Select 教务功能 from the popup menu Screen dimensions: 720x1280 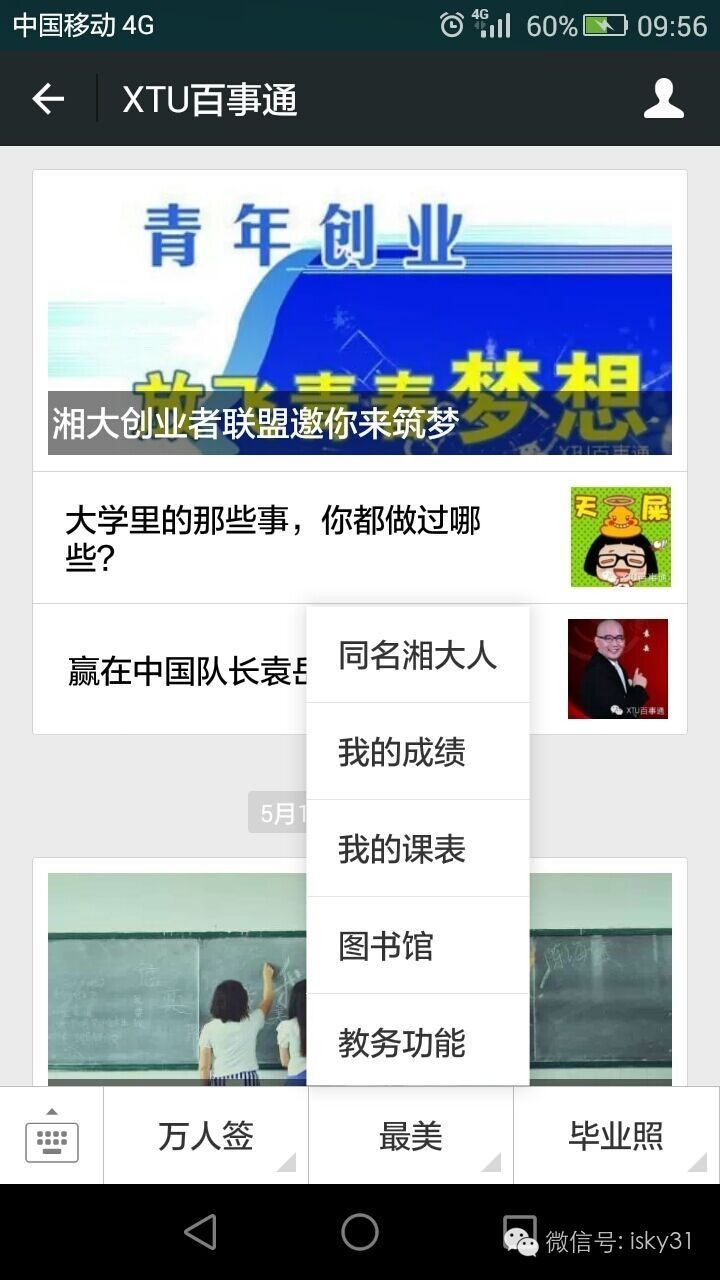coord(417,1042)
